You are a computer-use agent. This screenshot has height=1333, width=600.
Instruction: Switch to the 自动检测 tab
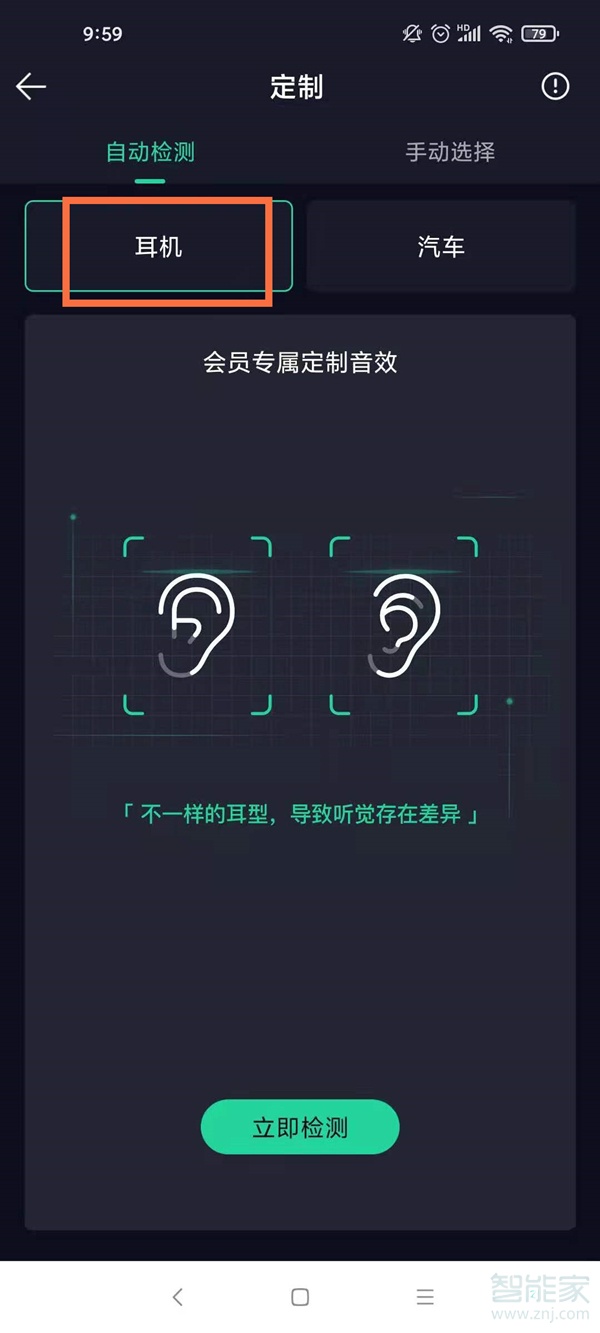coord(150,152)
